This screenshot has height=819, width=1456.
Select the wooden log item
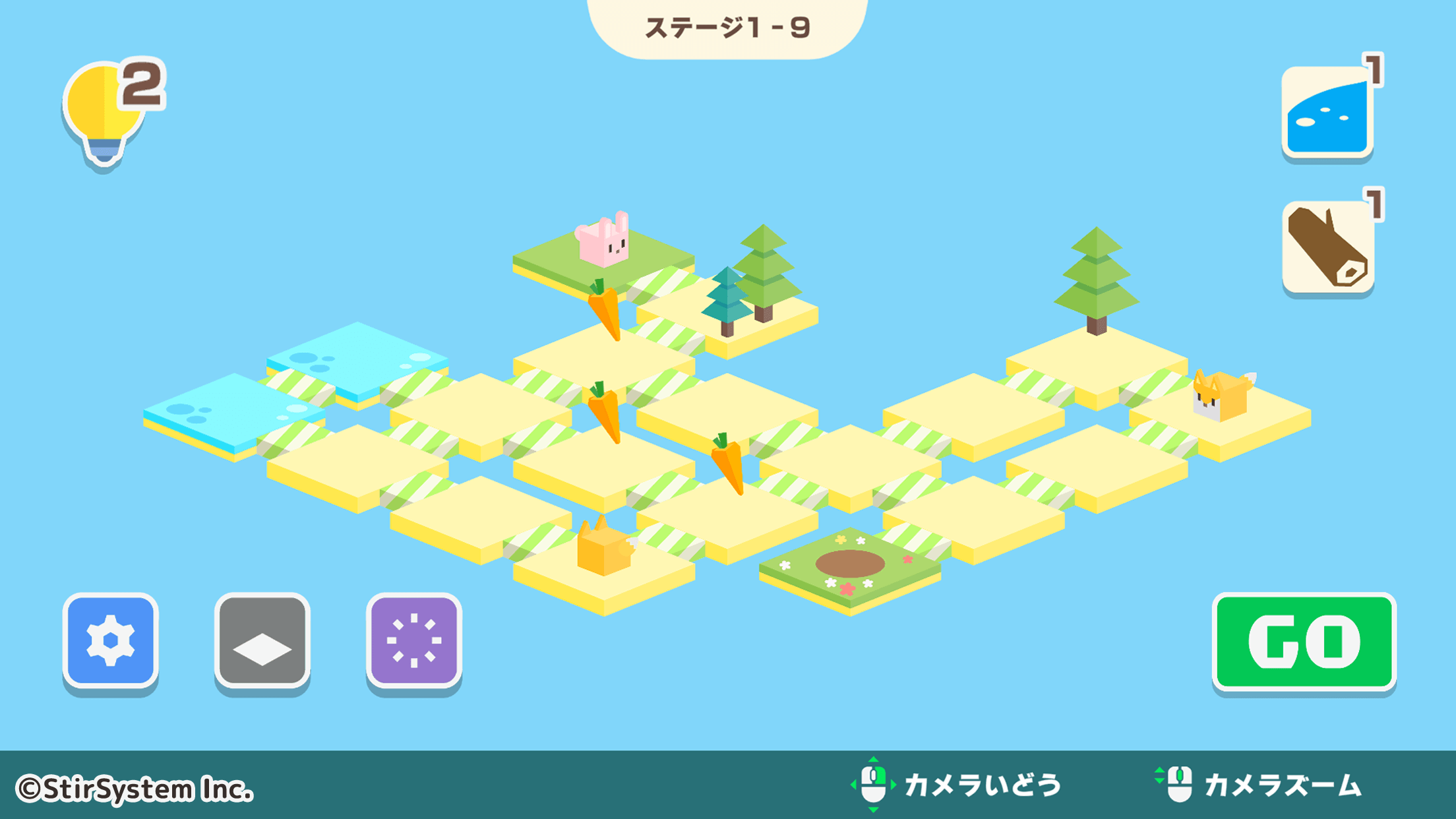point(1327,247)
